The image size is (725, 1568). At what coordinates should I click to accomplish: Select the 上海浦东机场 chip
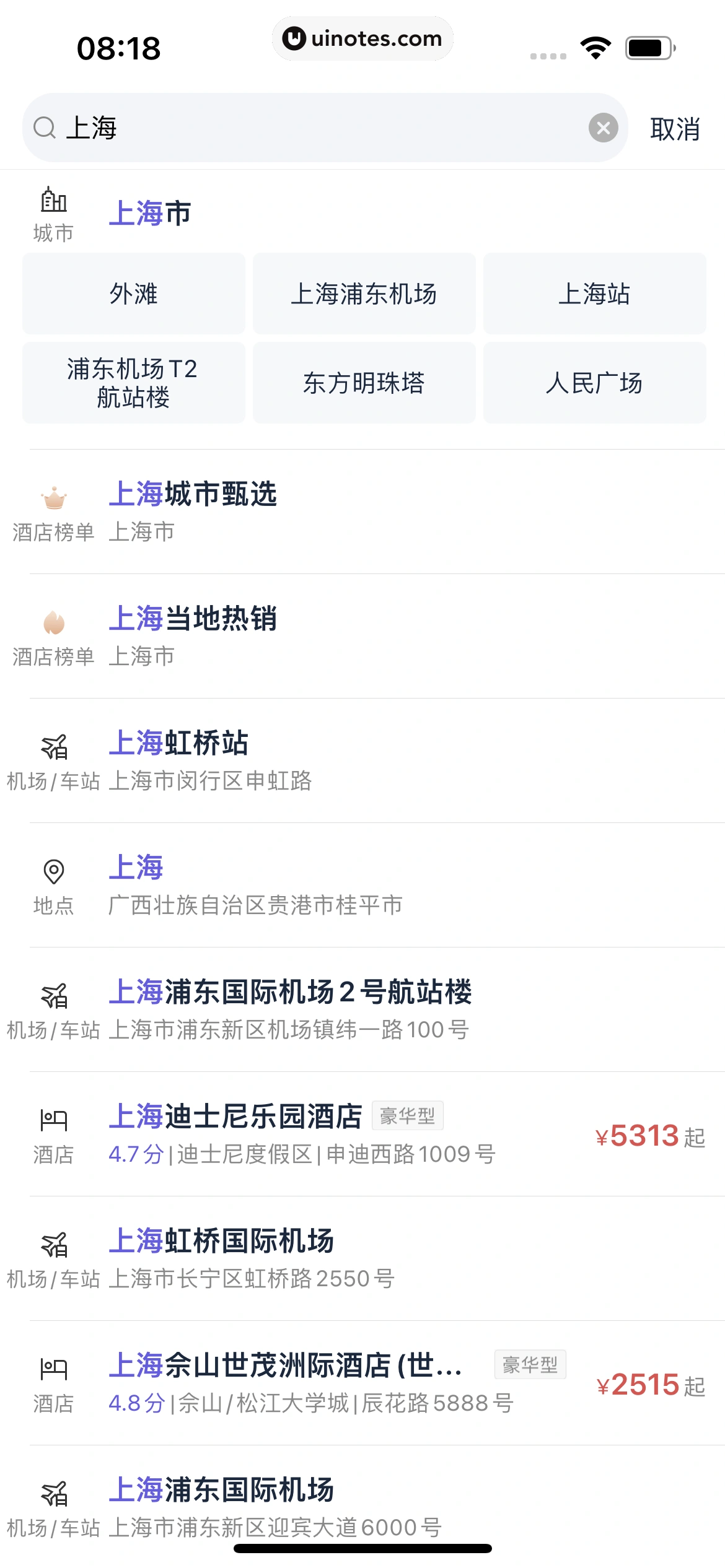364,294
